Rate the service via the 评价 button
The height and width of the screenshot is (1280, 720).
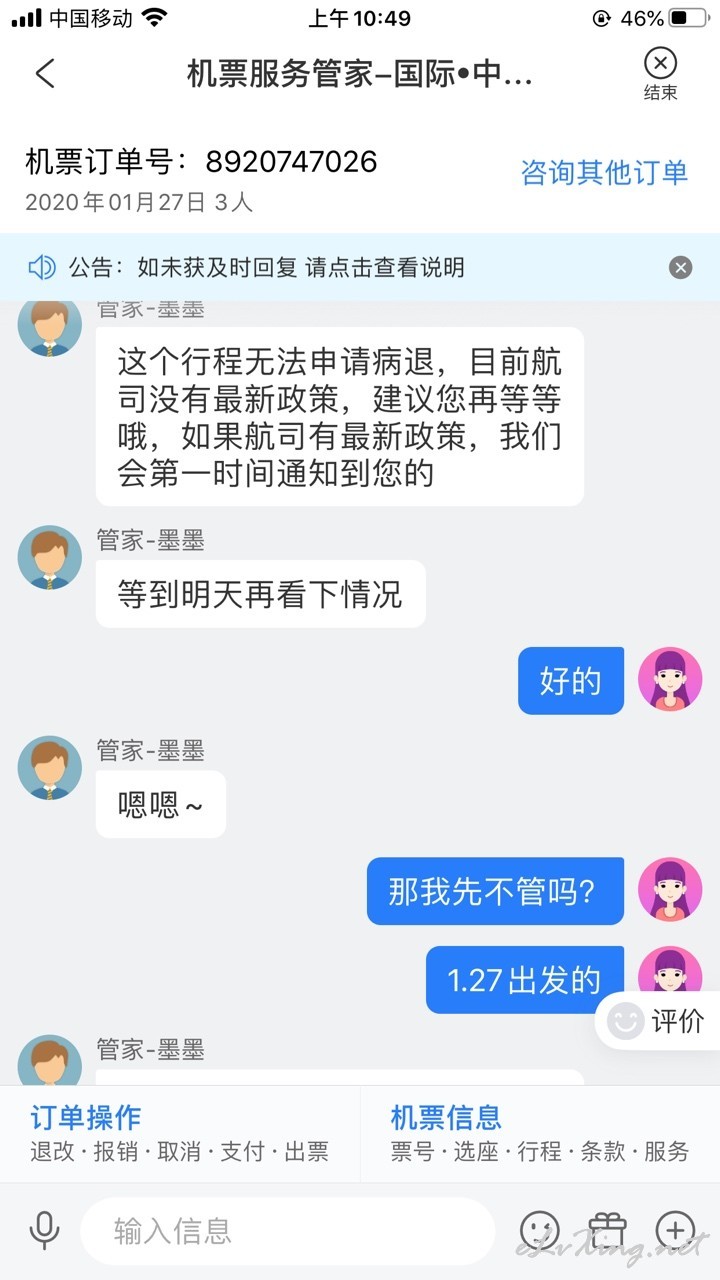pyautogui.click(x=656, y=1021)
